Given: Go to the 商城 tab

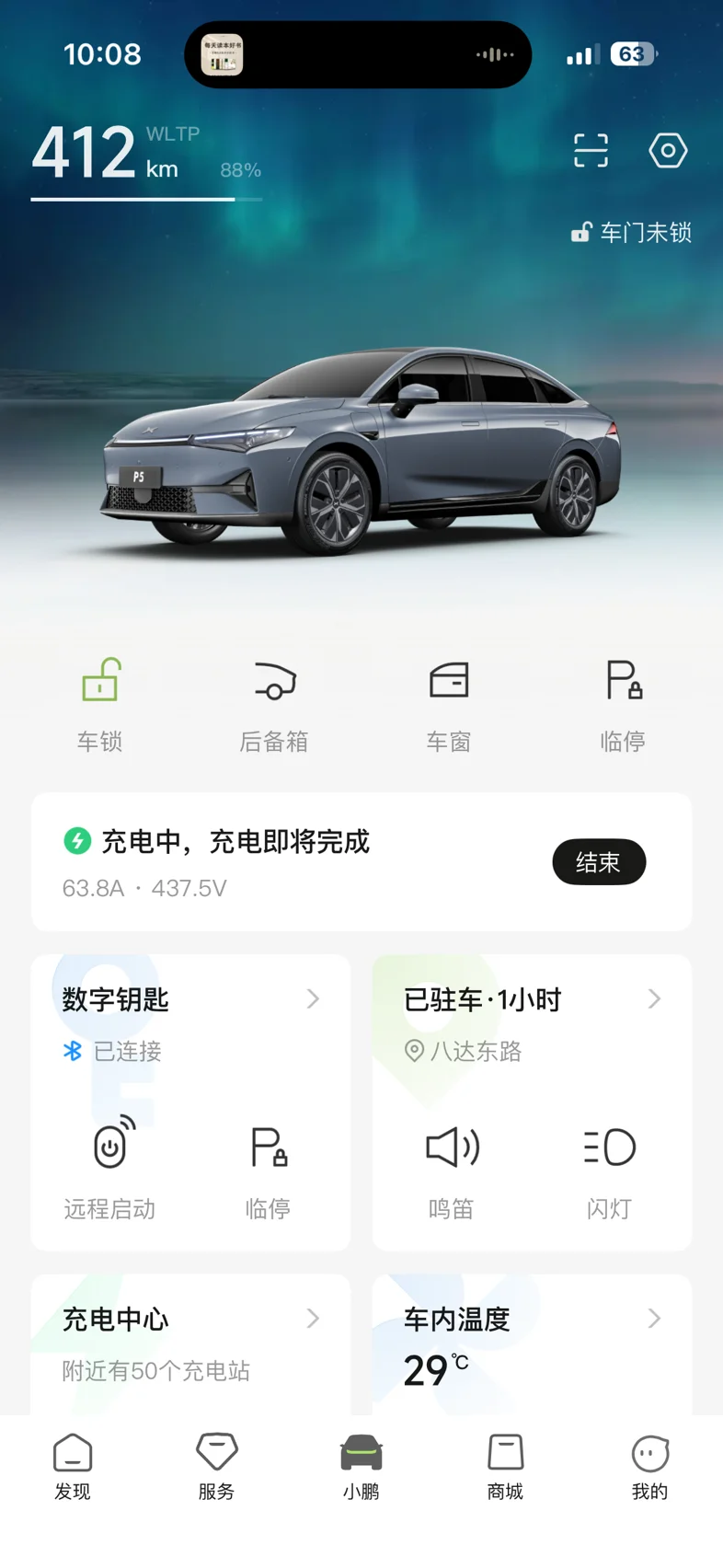Looking at the screenshot, I should point(505,1466).
